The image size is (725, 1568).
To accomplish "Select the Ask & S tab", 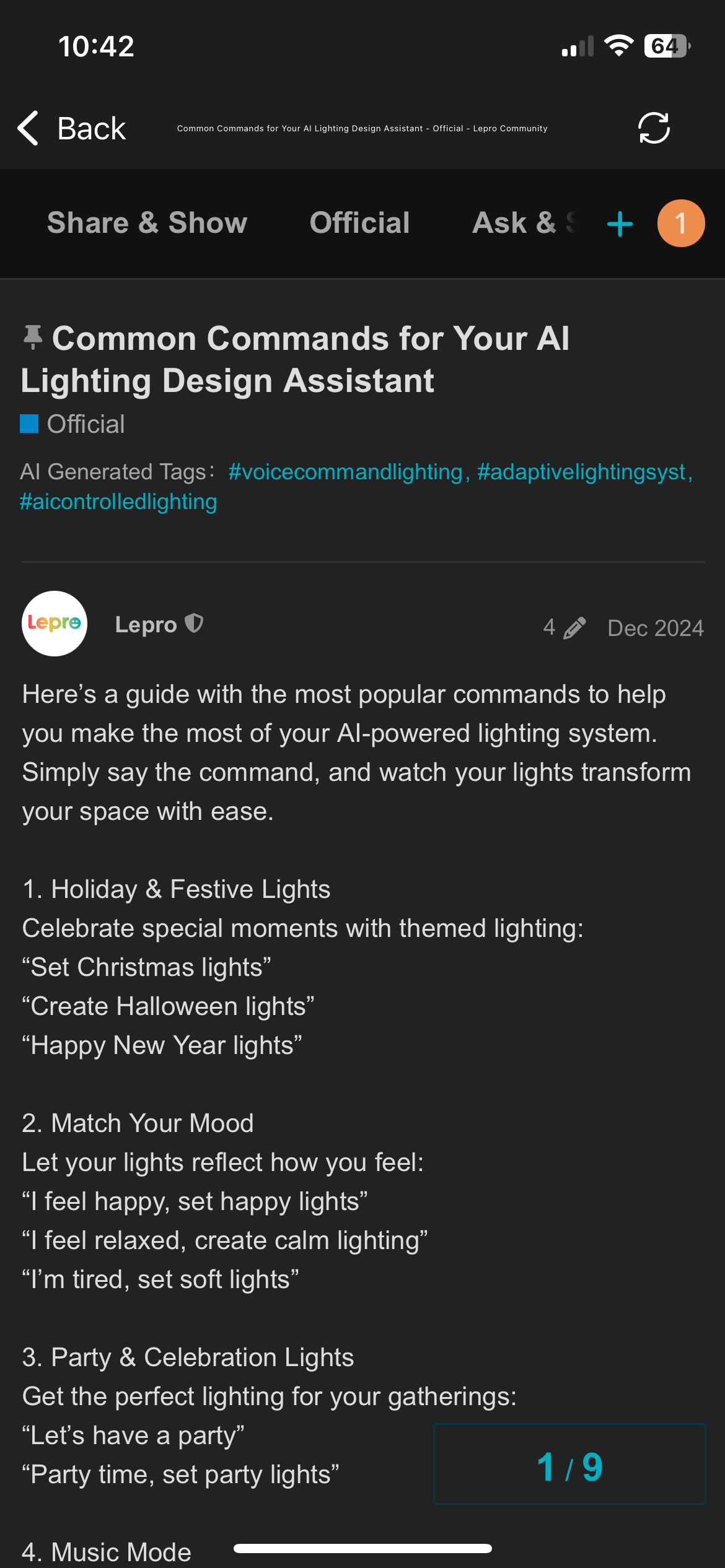I will tap(524, 223).
